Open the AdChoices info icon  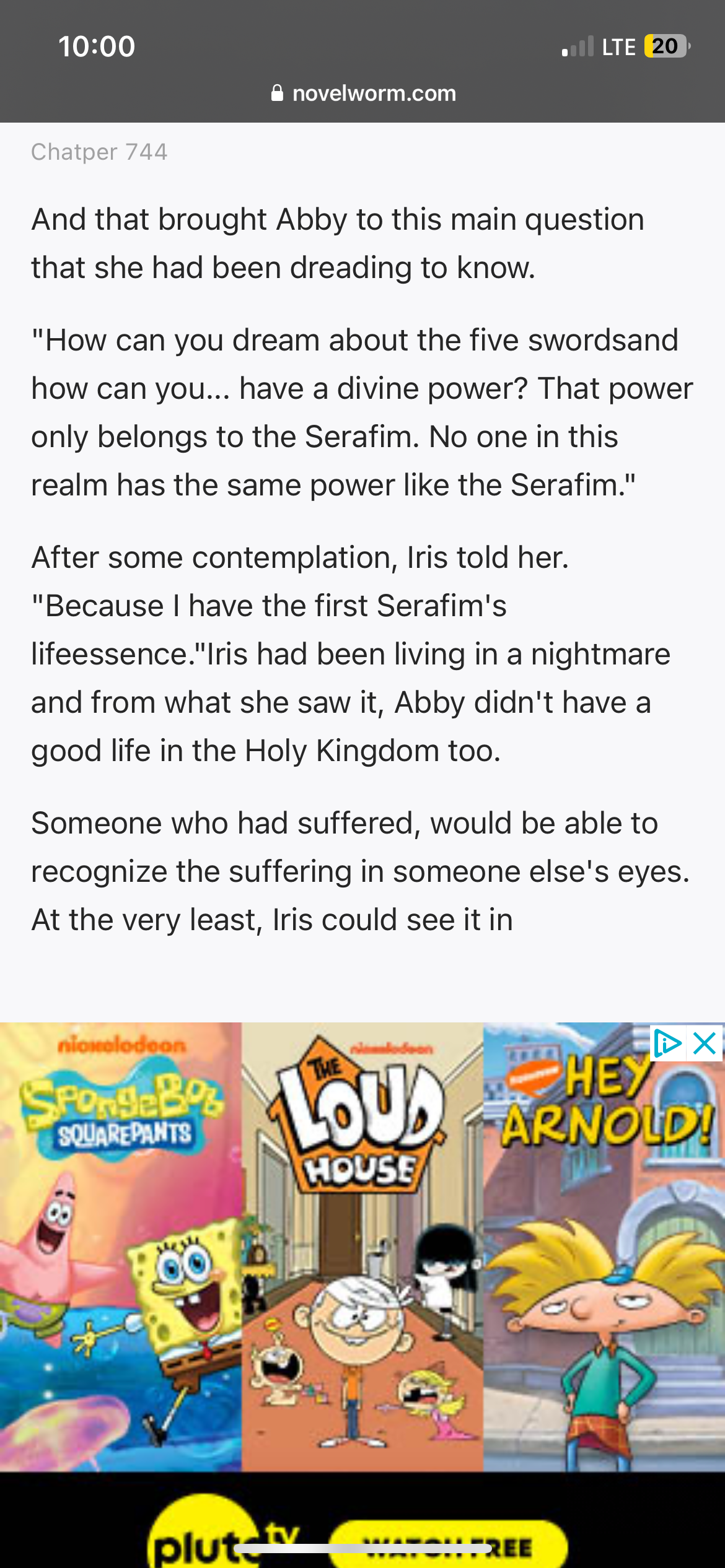[x=668, y=1044]
